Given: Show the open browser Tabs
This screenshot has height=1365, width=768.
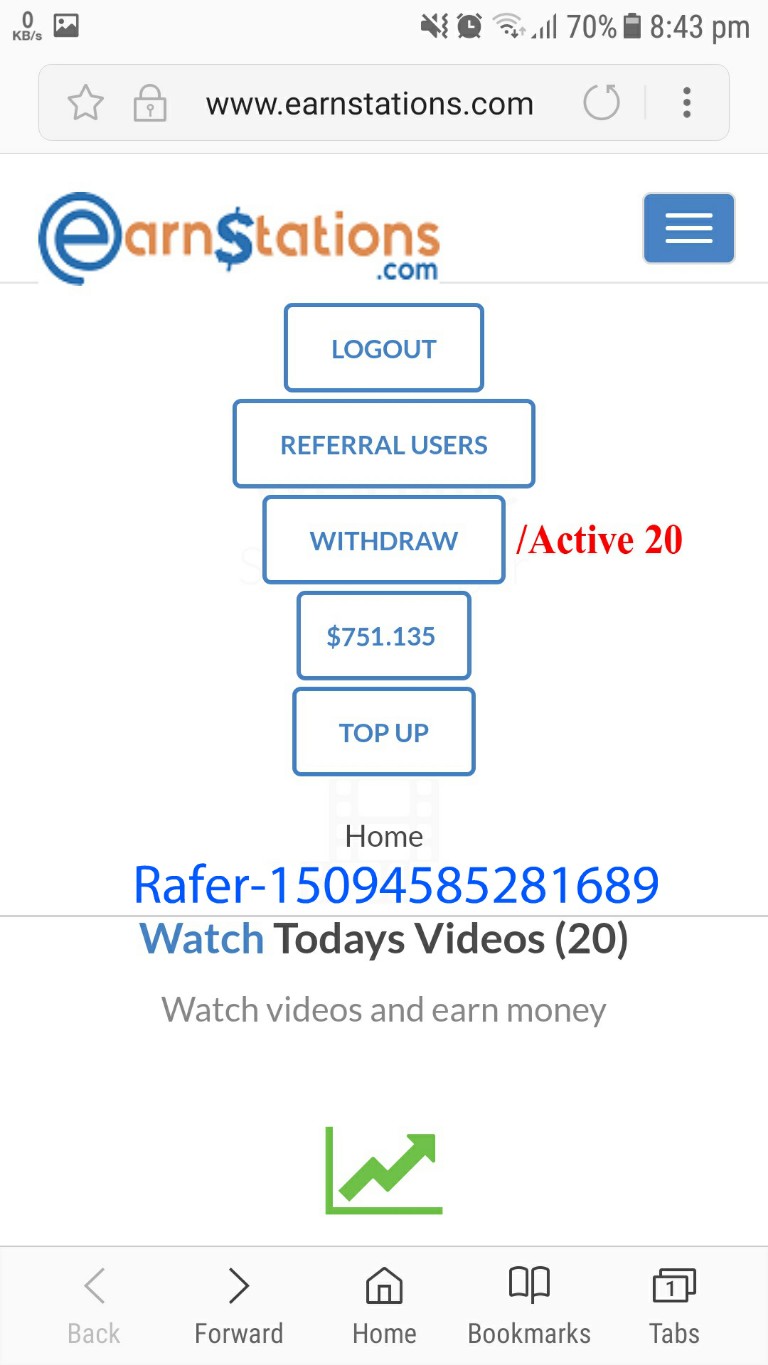Looking at the screenshot, I should coord(674,1305).
